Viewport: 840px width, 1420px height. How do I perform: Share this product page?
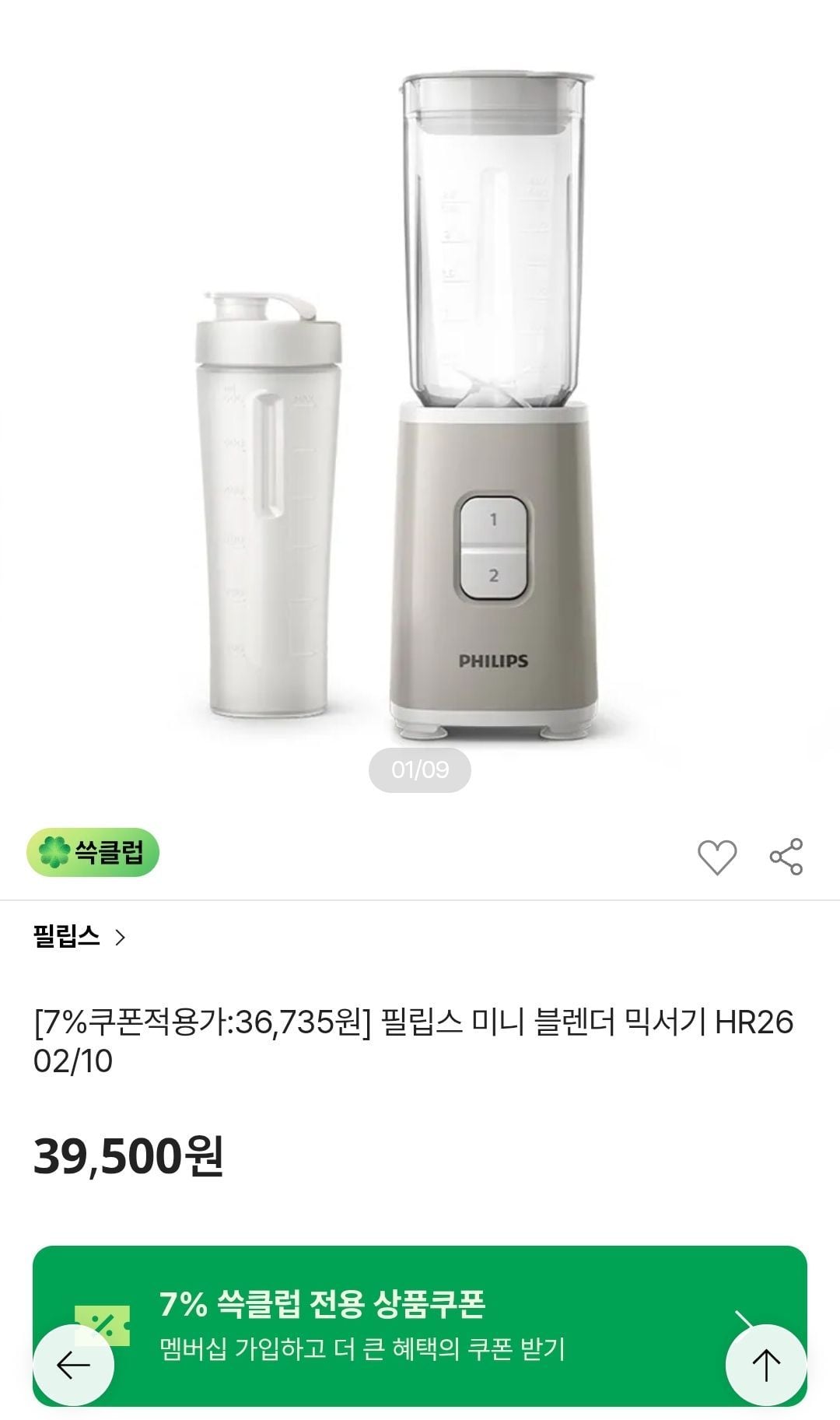[786, 857]
